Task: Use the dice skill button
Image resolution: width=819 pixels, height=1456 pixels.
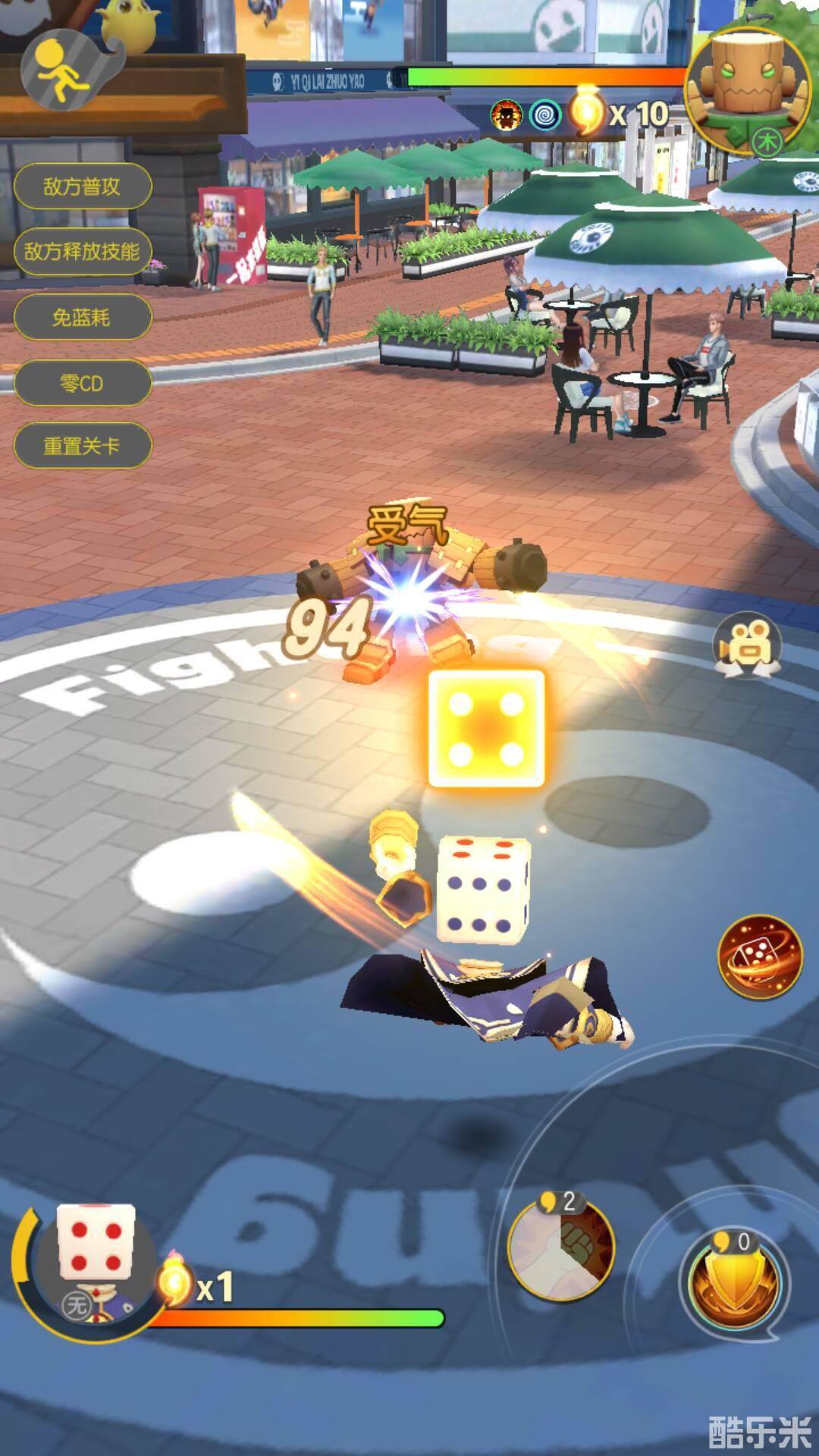Action: [x=760, y=956]
